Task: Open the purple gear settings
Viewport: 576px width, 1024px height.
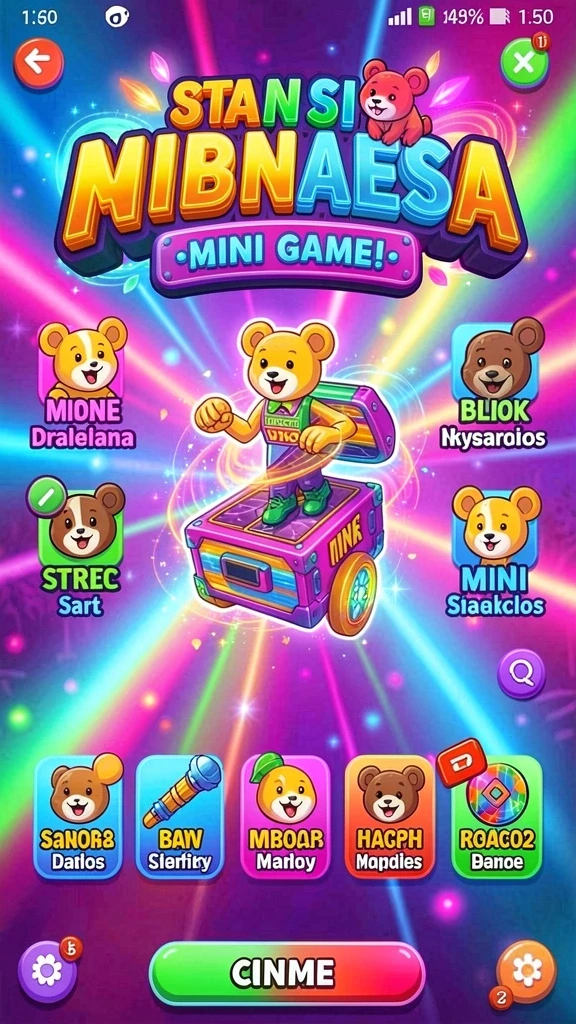Action: point(47,972)
